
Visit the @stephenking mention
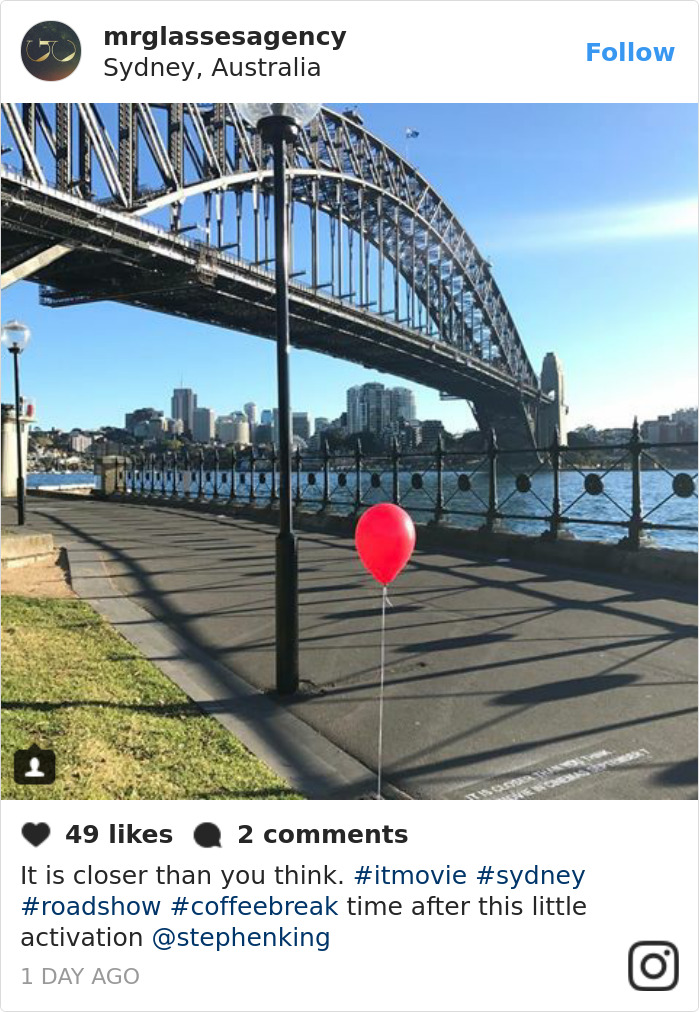tap(240, 937)
